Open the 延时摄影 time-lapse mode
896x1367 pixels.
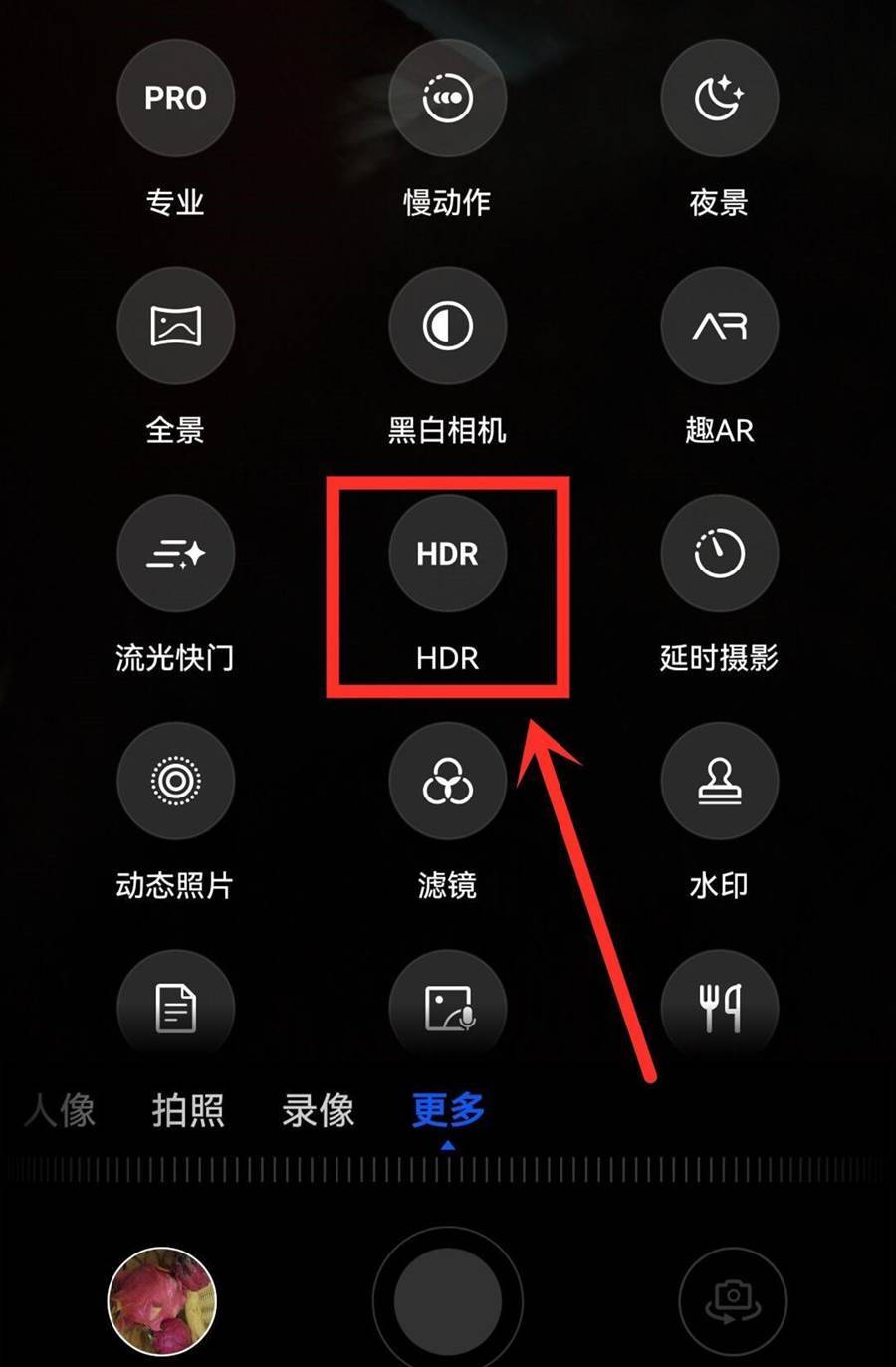click(x=719, y=554)
